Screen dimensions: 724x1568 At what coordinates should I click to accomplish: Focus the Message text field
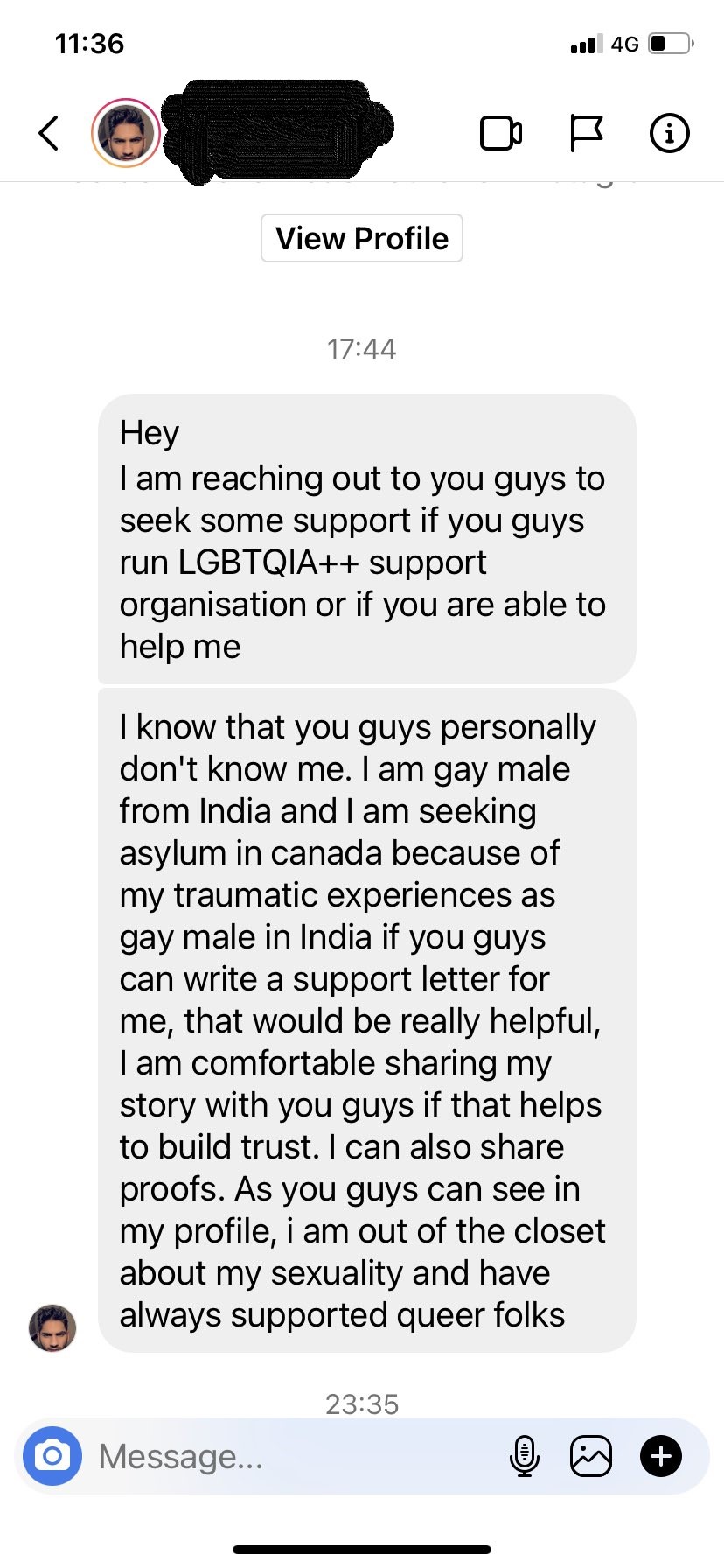click(289, 1456)
